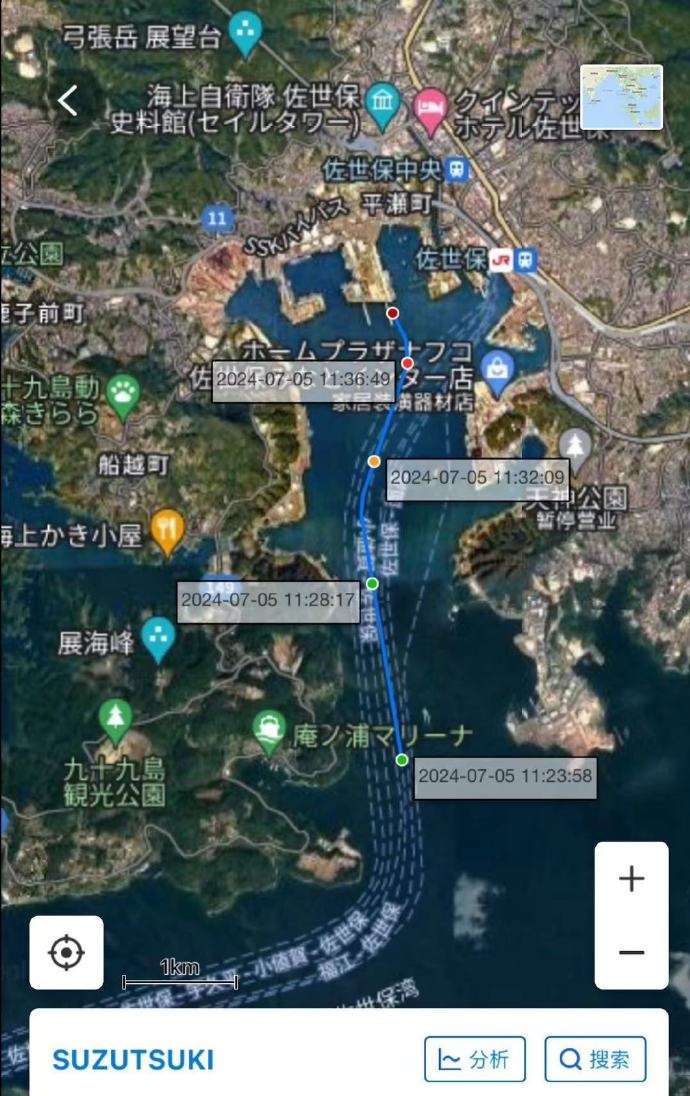This screenshot has width=690, height=1096.
Task: Open the SUZUTSUKI vessel info card
Action: click(x=133, y=1060)
